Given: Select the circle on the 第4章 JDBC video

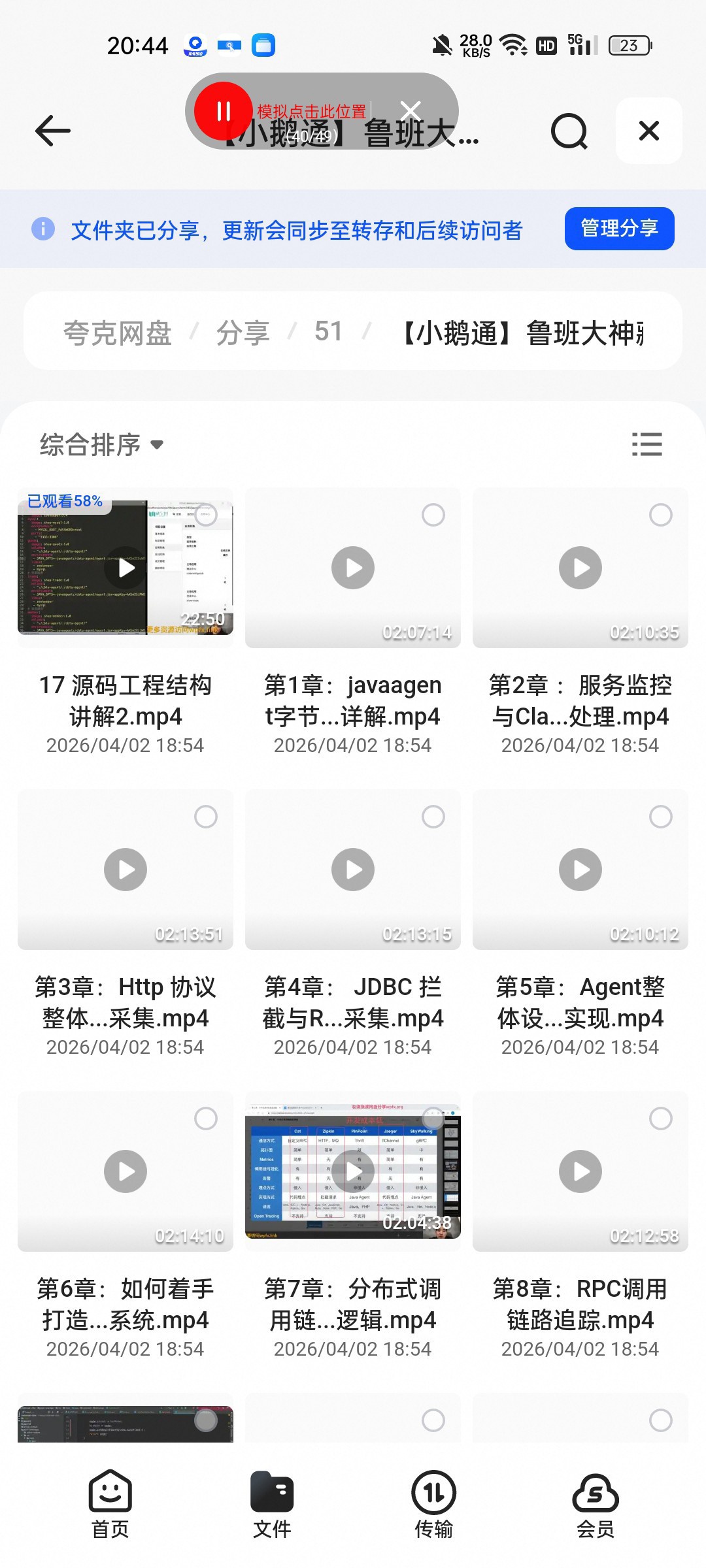Looking at the screenshot, I should point(433,817).
